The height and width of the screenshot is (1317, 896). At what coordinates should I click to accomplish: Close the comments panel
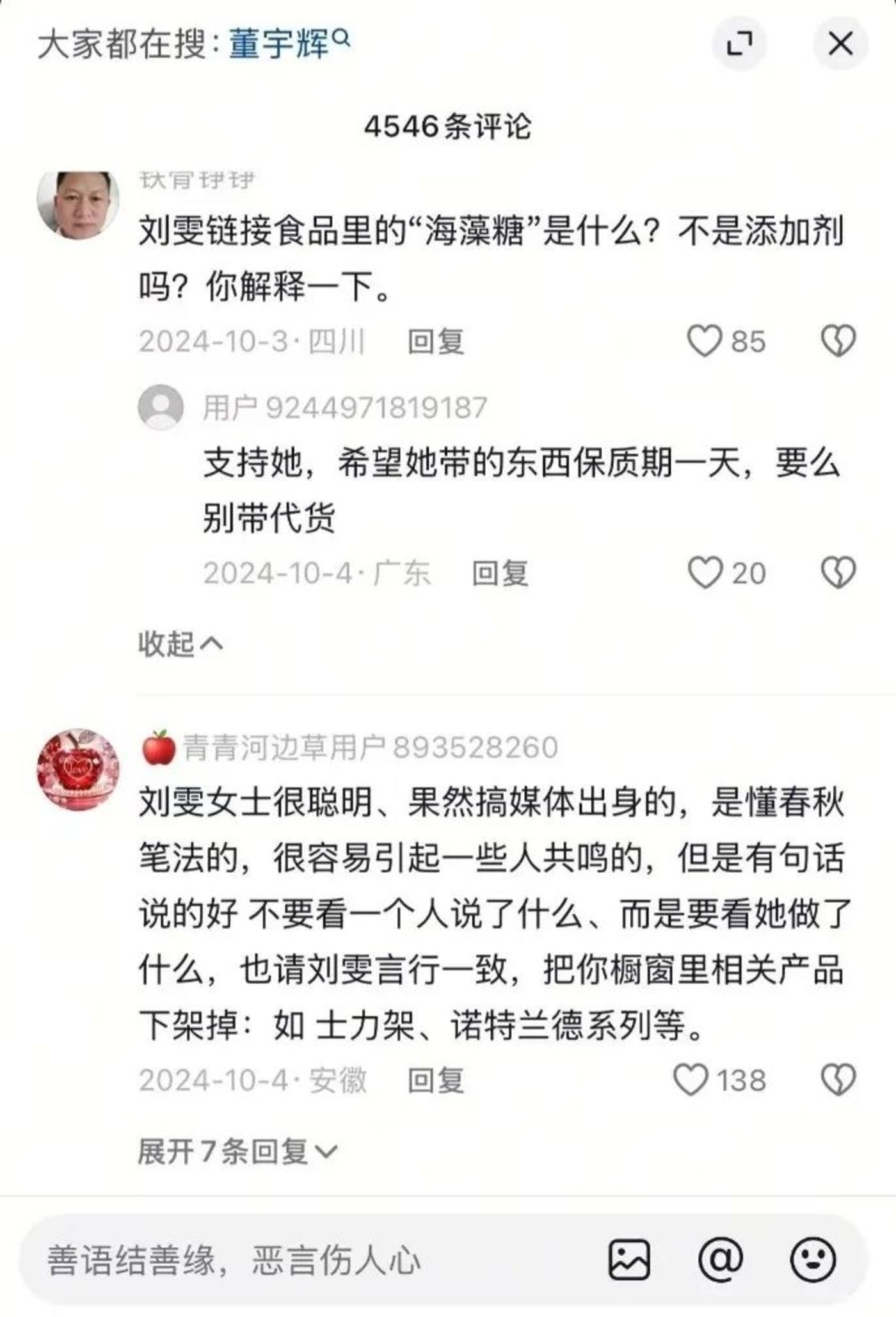coord(840,44)
